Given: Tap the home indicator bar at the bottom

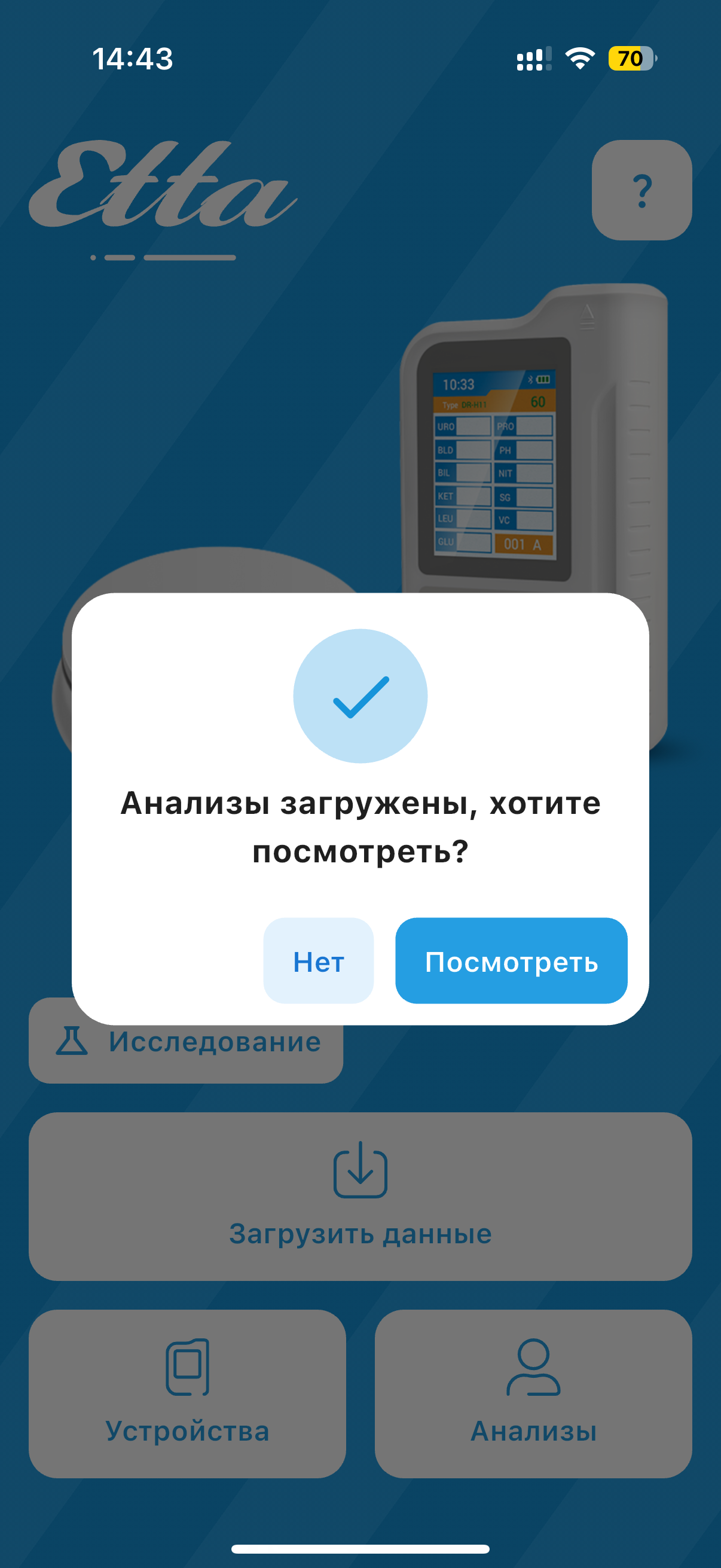Looking at the screenshot, I should (x=360, y=1548).
